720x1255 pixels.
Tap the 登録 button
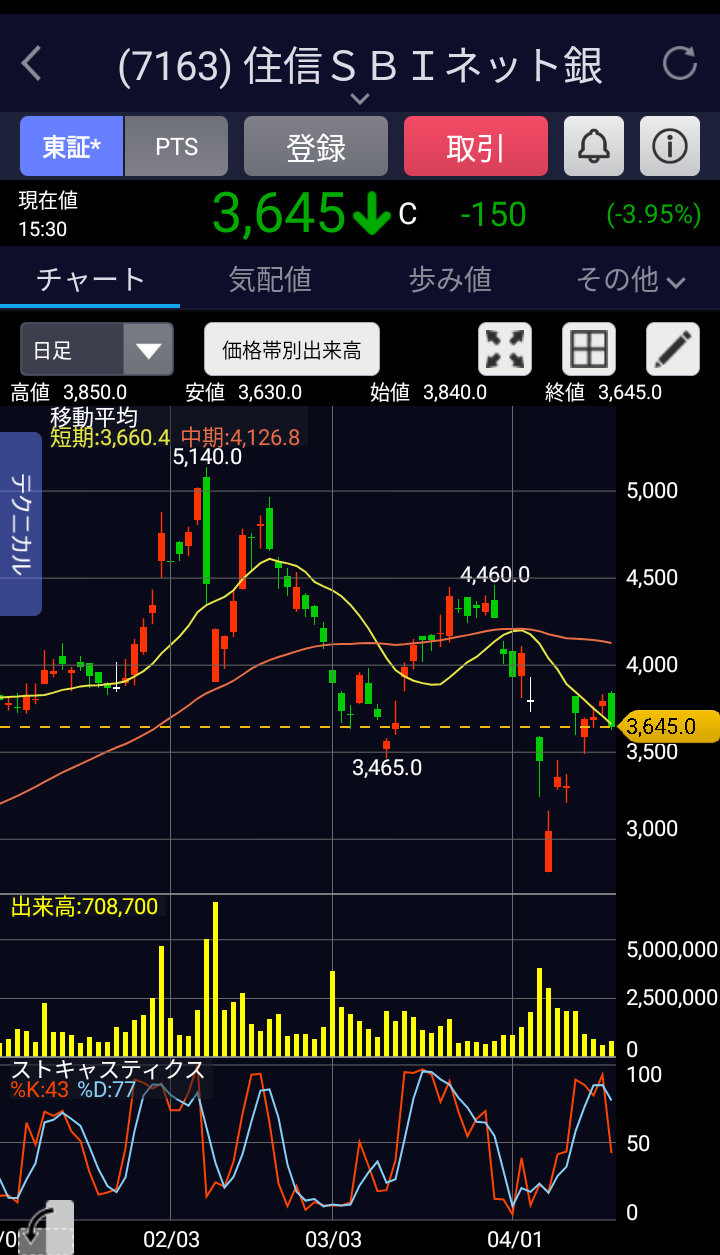pos(316,147)
